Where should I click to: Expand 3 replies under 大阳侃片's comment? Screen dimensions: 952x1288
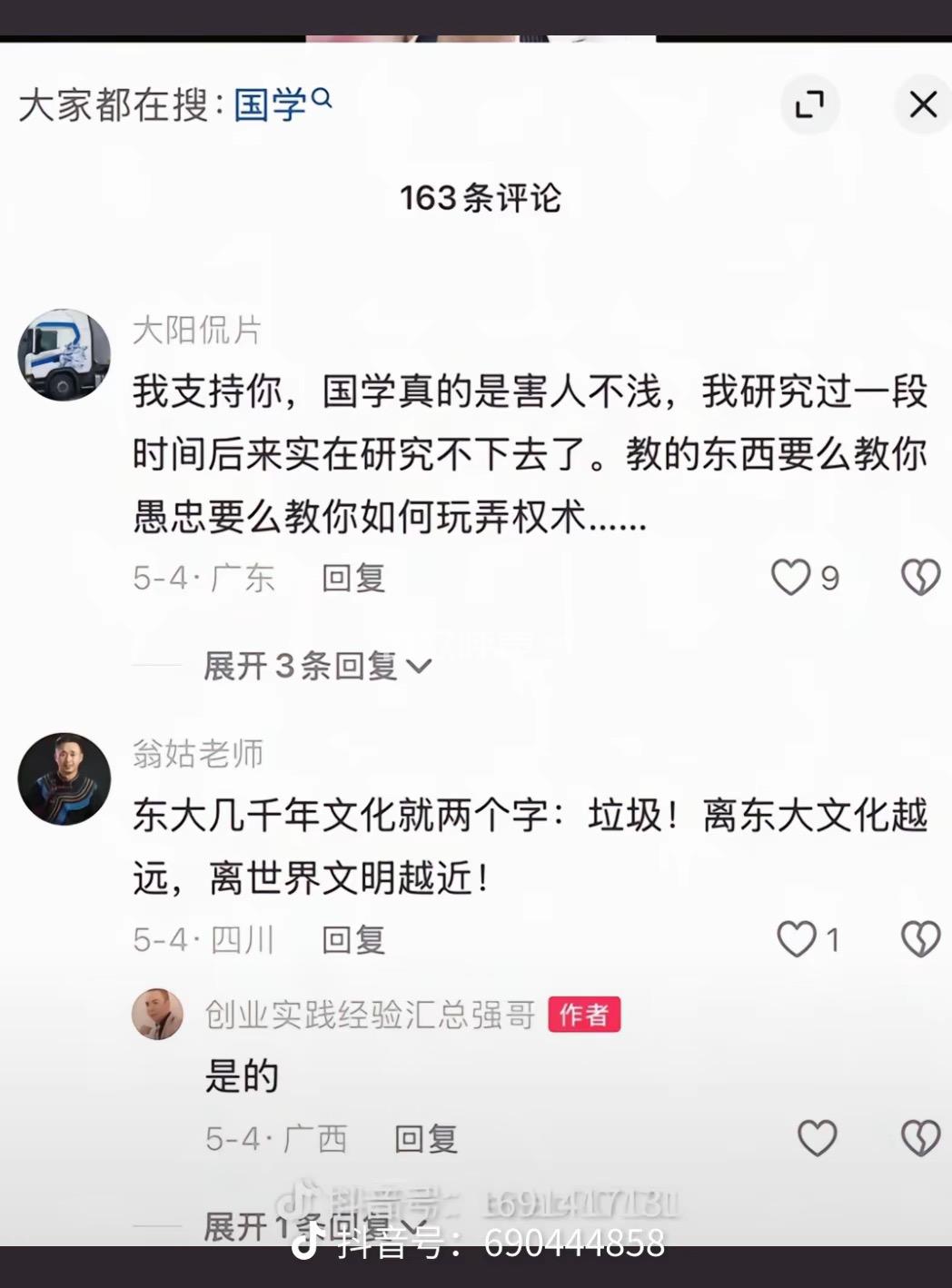pos(316,667)
